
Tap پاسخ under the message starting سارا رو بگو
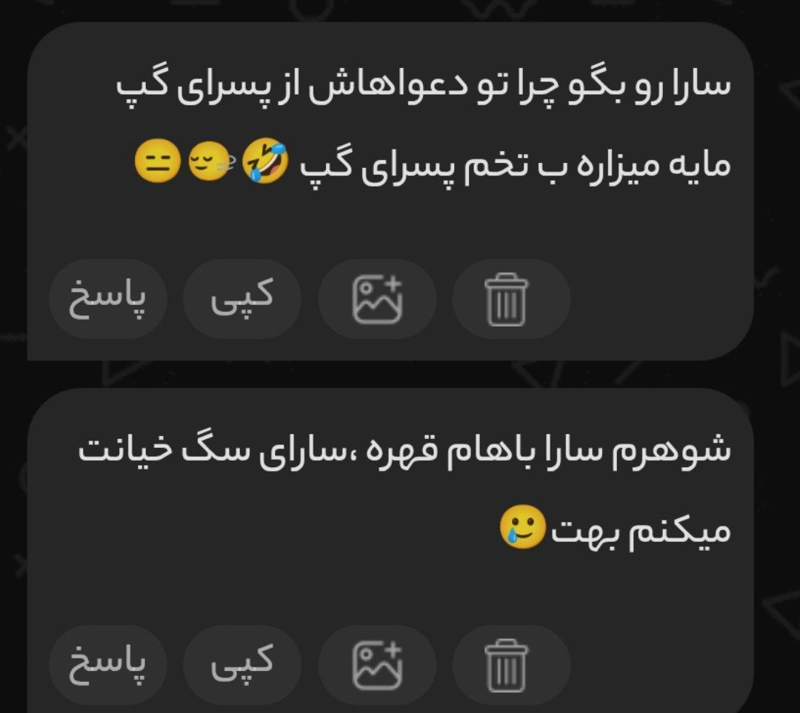[108, 298]
